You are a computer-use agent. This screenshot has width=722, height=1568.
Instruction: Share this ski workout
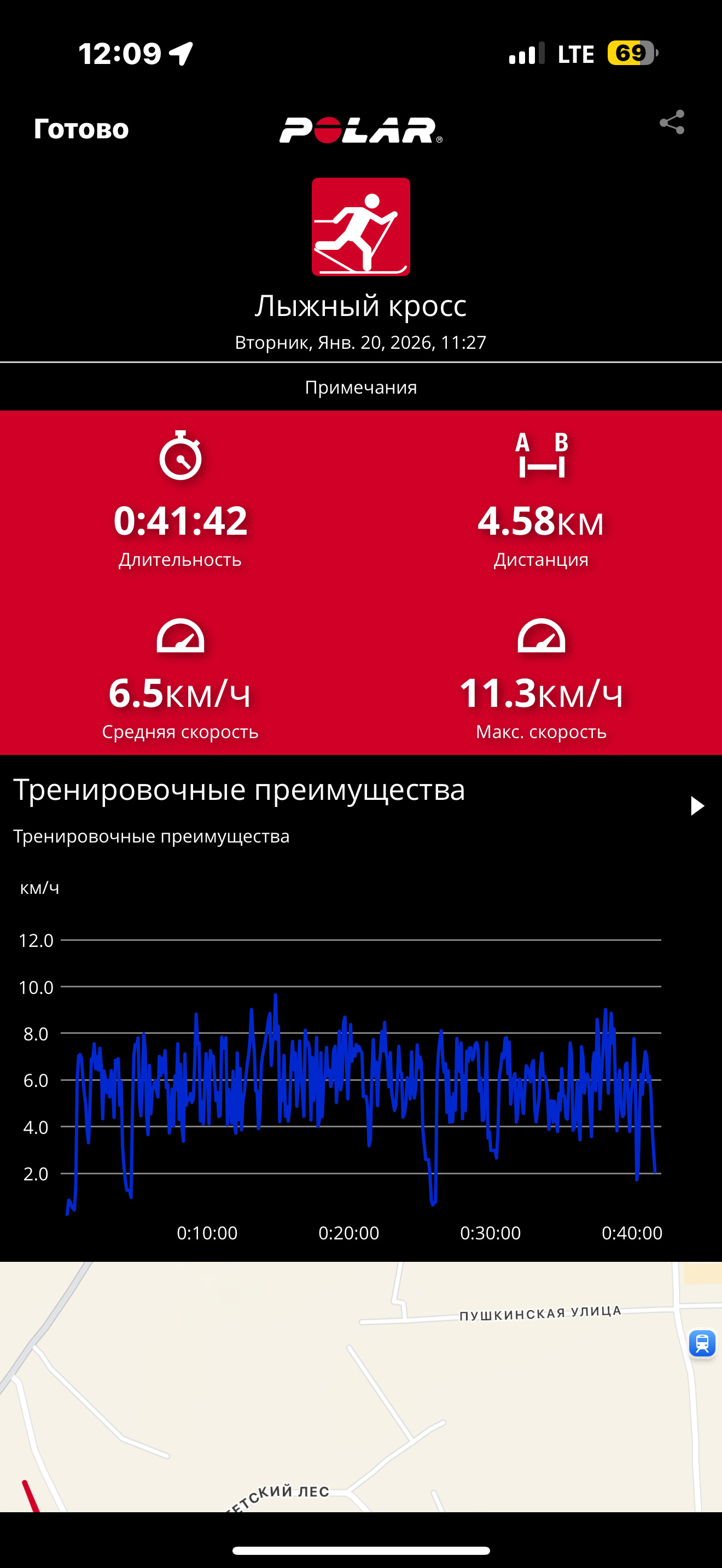click(x=672, y=122)
